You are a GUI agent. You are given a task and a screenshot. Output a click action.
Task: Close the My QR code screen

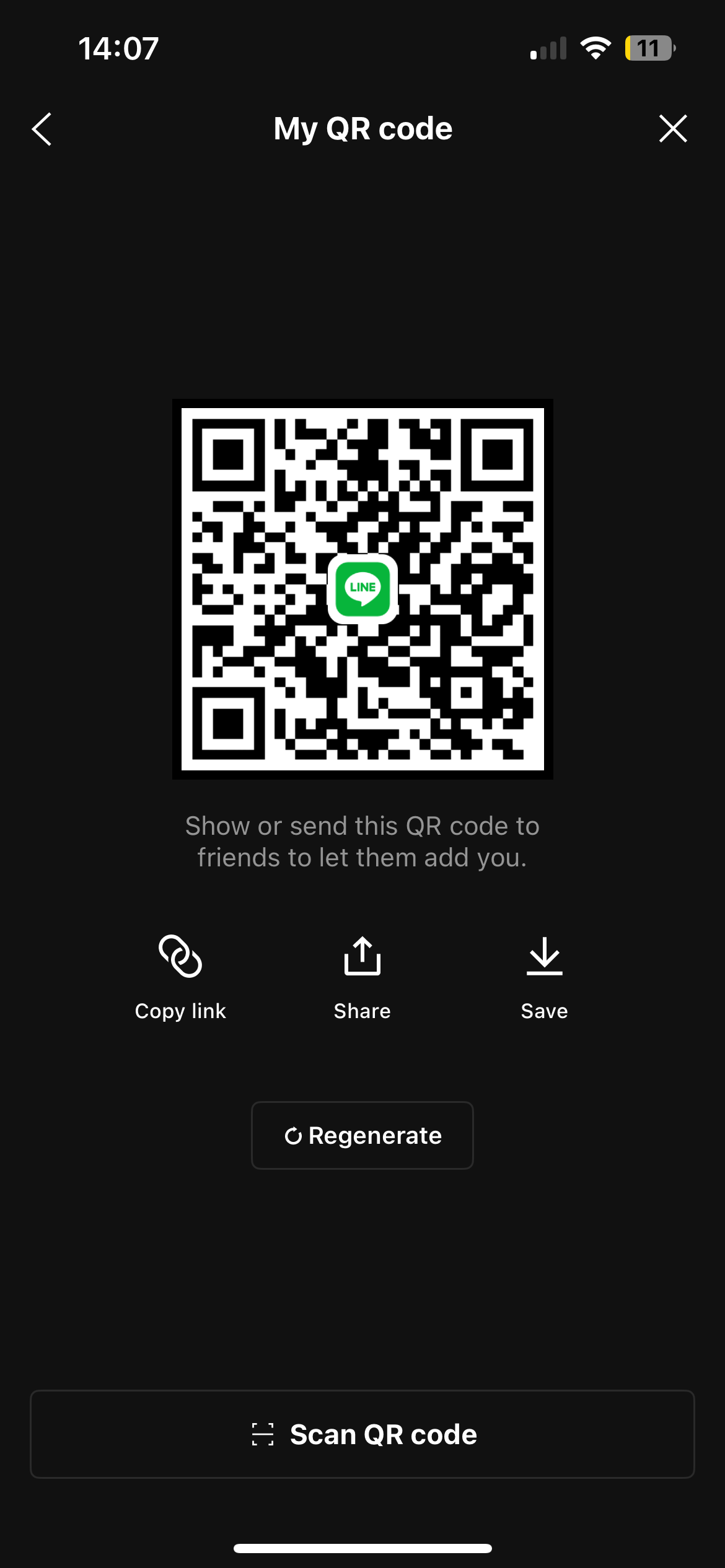click(x=673, y=129)
